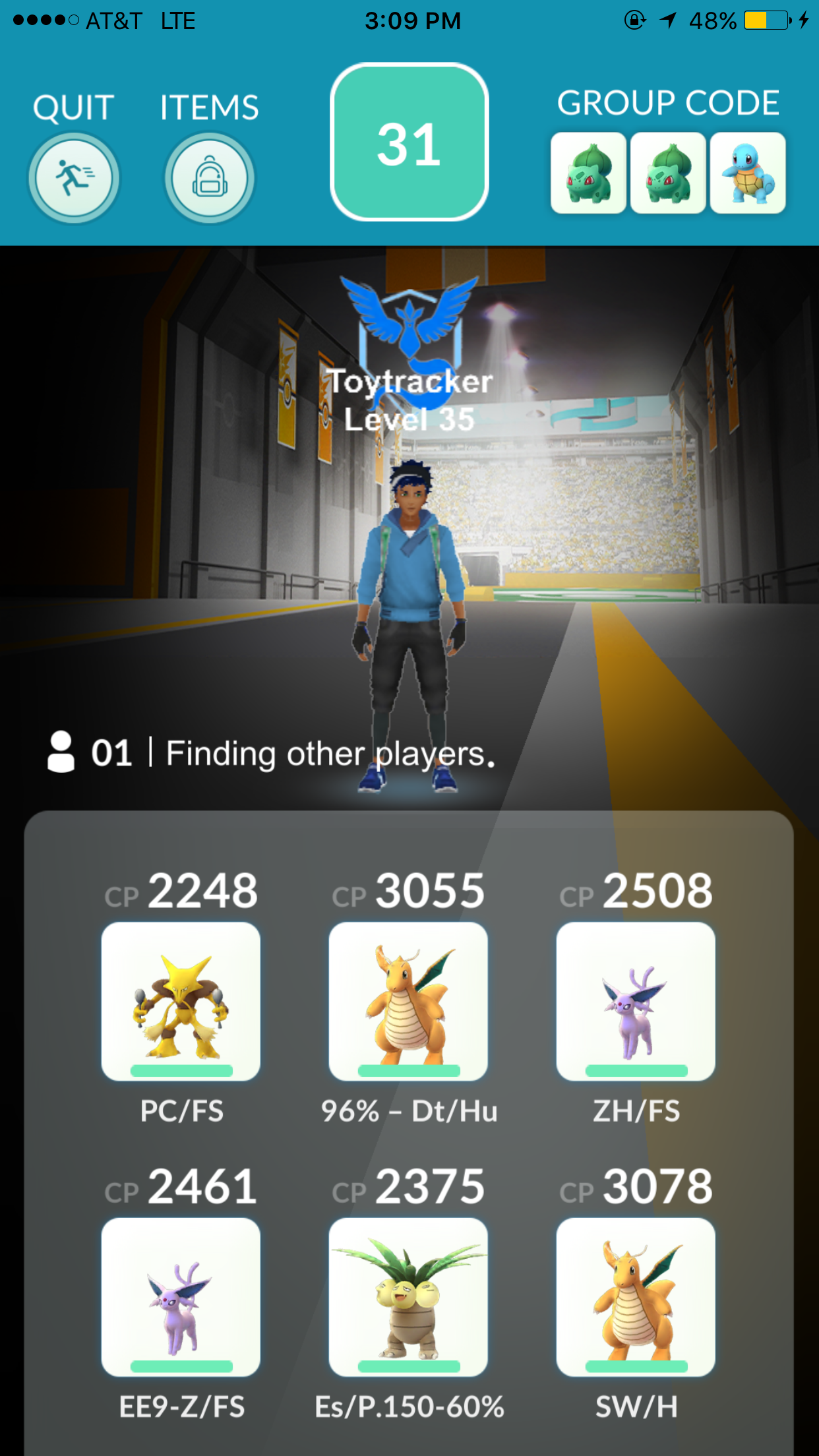819x1456 pixels.
Task: Pick the Dragonite labeled SW/H
Action: pos(636,1296)
